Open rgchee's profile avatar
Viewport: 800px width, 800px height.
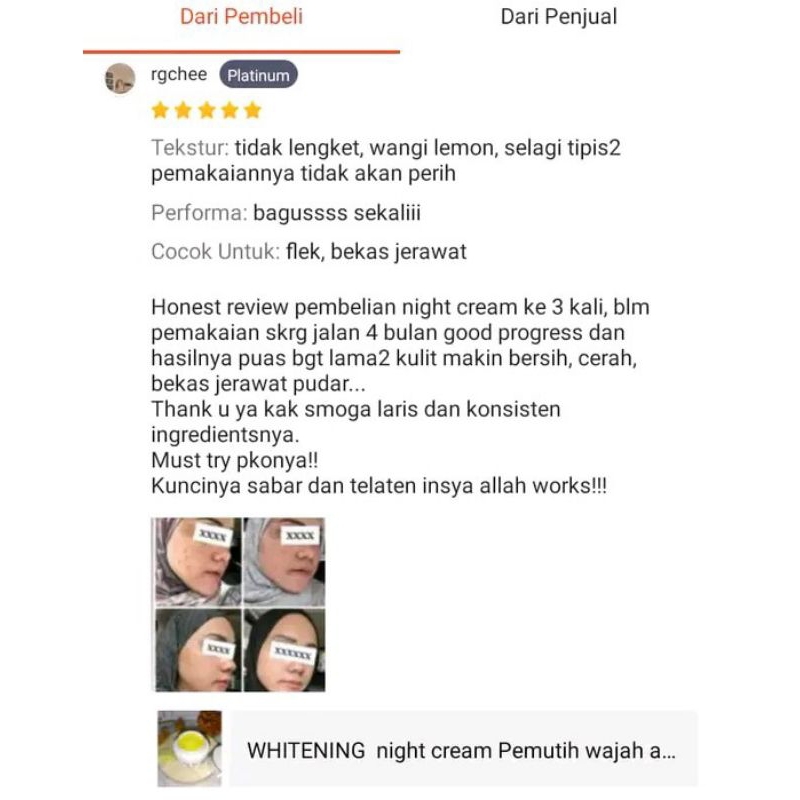pos(120,78)
